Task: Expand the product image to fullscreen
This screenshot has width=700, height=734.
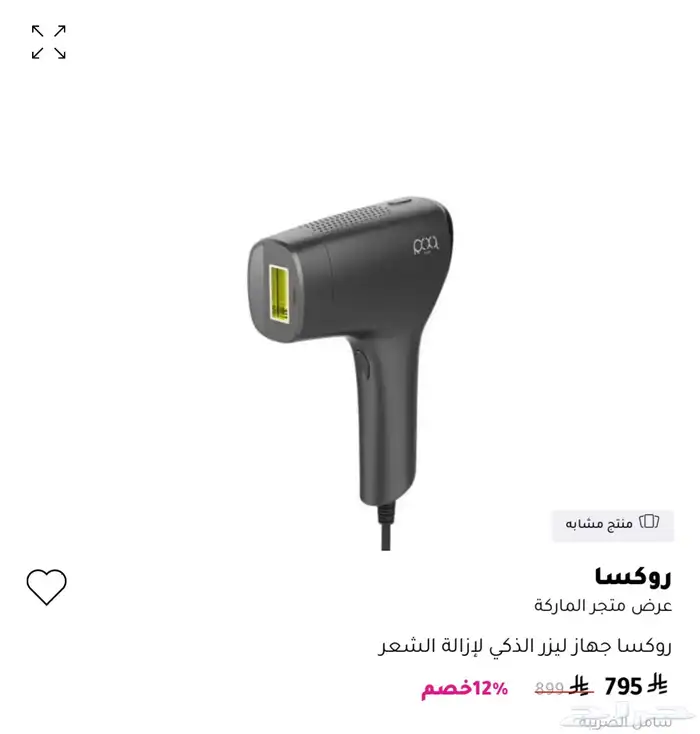Action: pos(48,42)
